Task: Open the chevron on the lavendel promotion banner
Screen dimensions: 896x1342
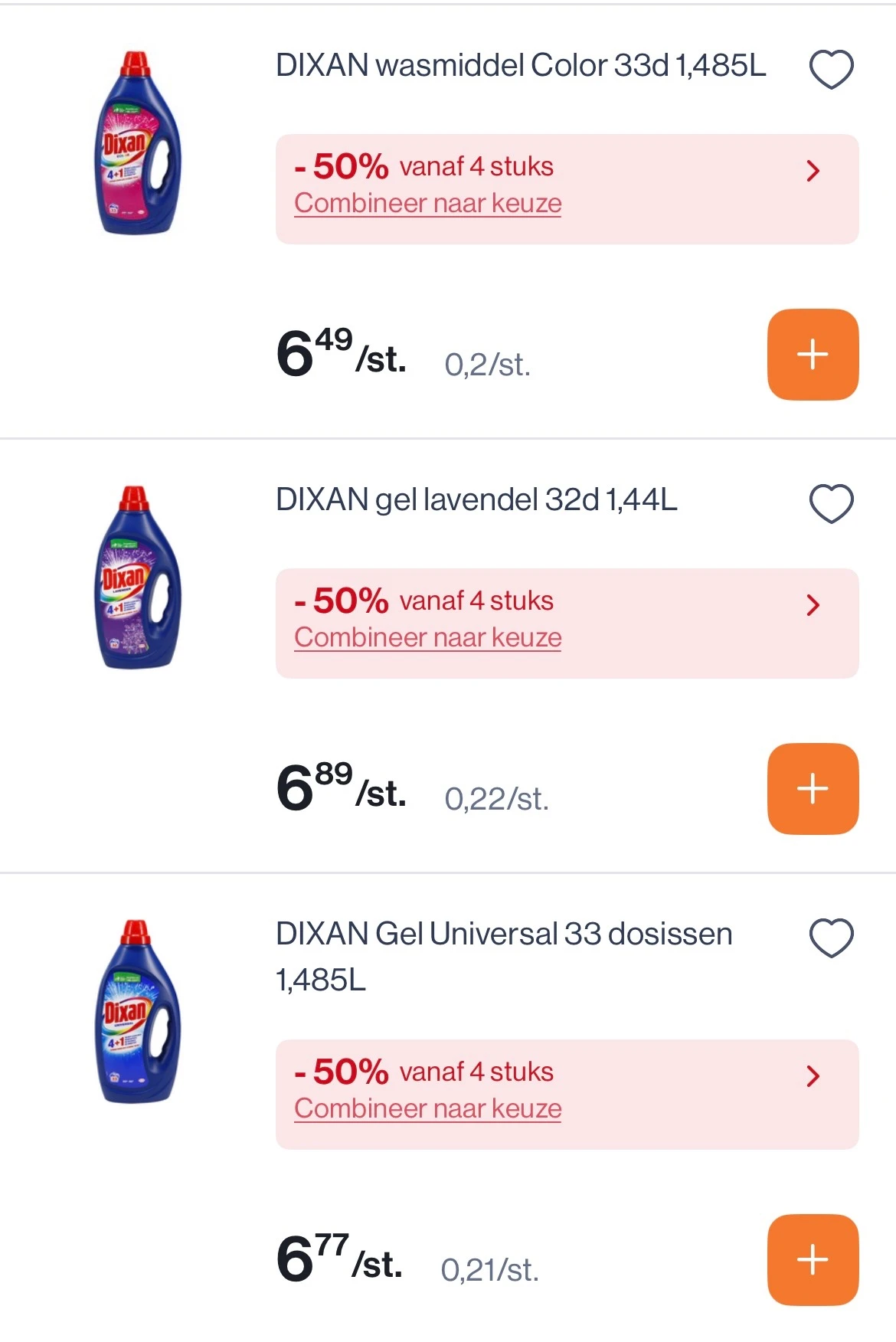Action: click(x=813, y=605)
